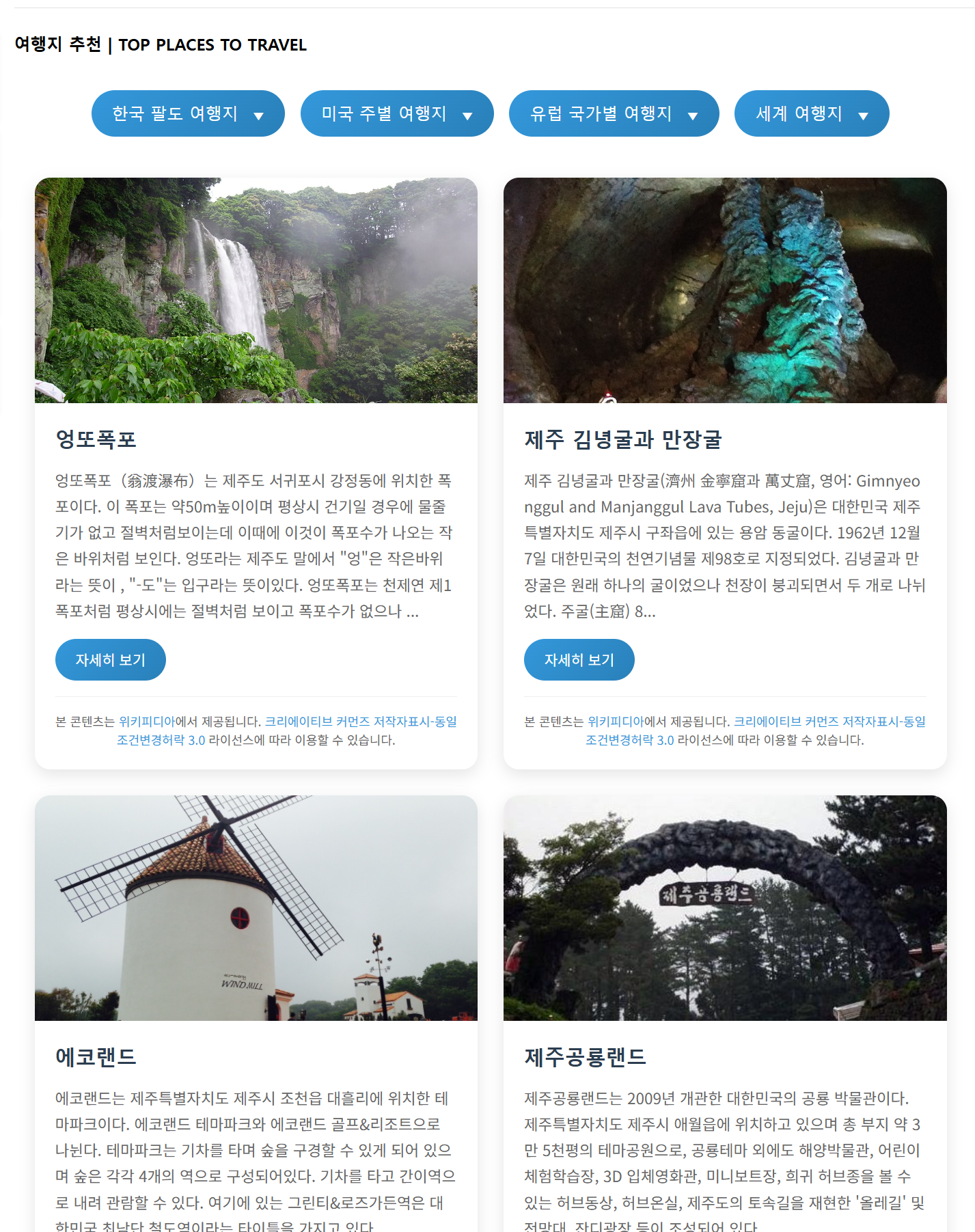Screen dimensions: 975x1232
Task: Open the 제주 김녕굴과 만장굴 cave photo
Action: pyautogui.click(x=724, y=290)
